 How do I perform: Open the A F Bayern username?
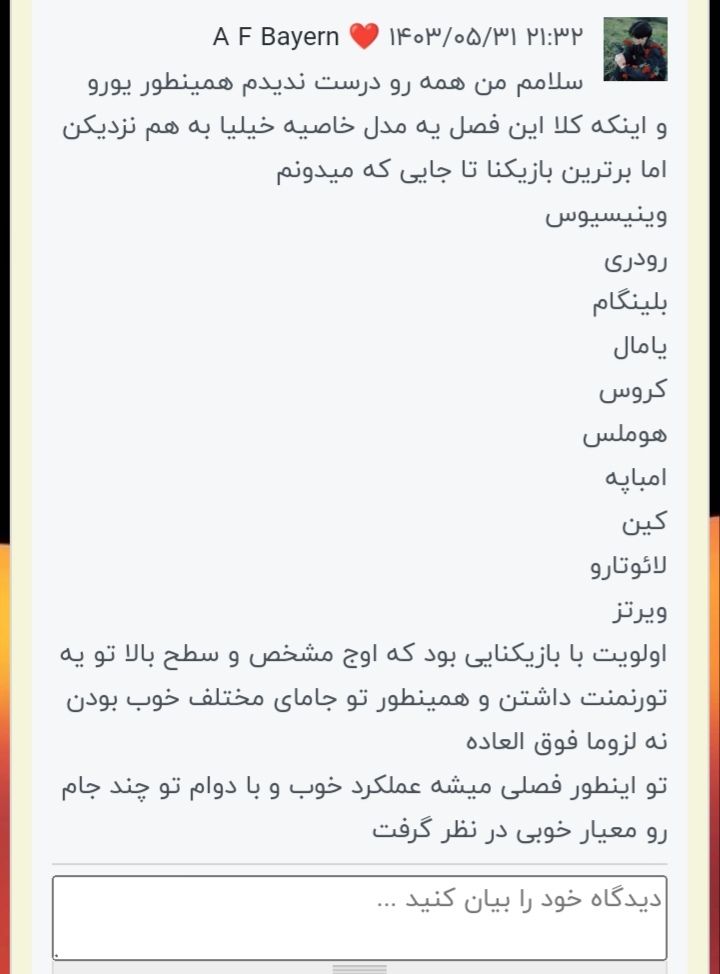coord(276,38)
